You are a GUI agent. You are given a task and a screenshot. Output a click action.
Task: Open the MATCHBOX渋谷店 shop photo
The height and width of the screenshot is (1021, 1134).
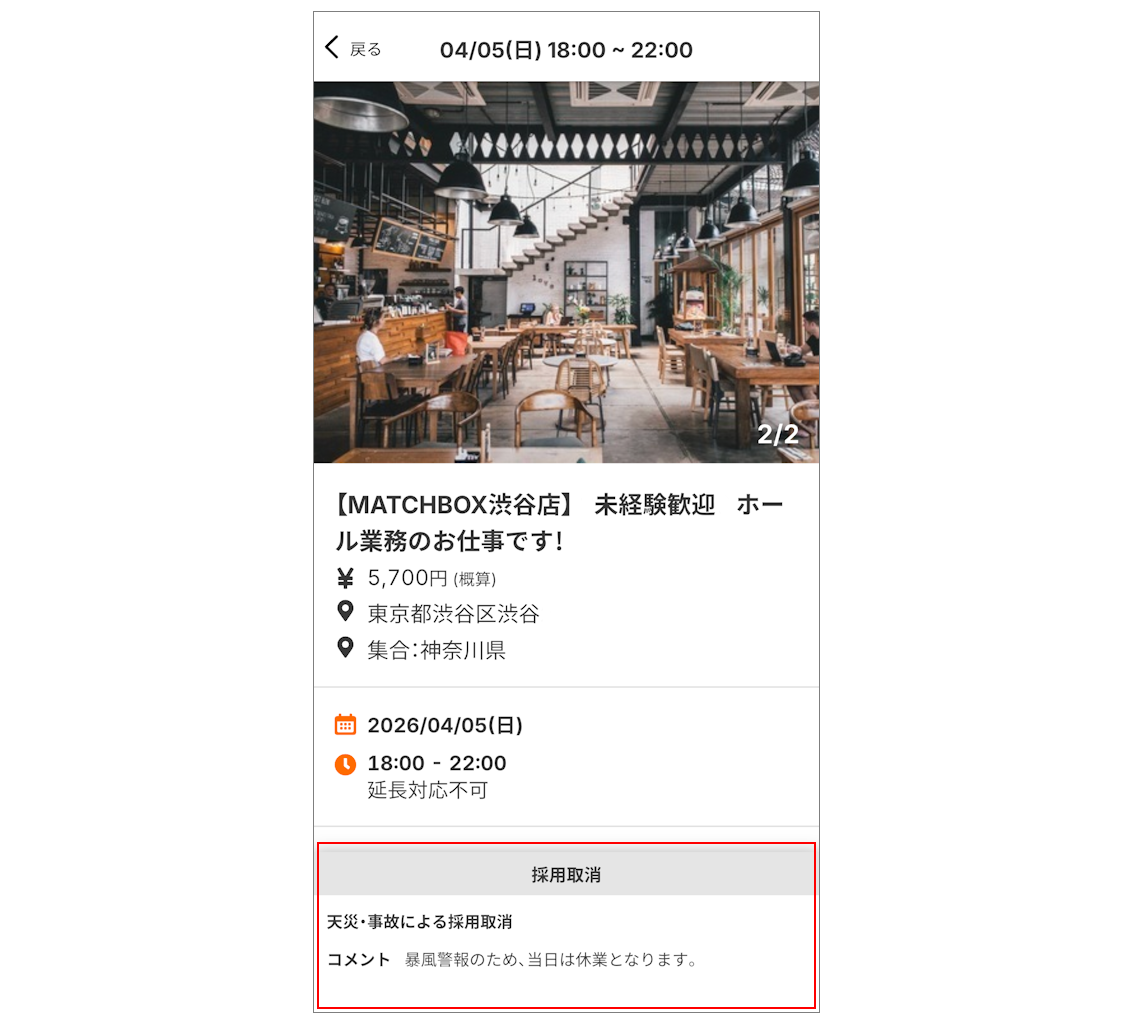[566, 272]
